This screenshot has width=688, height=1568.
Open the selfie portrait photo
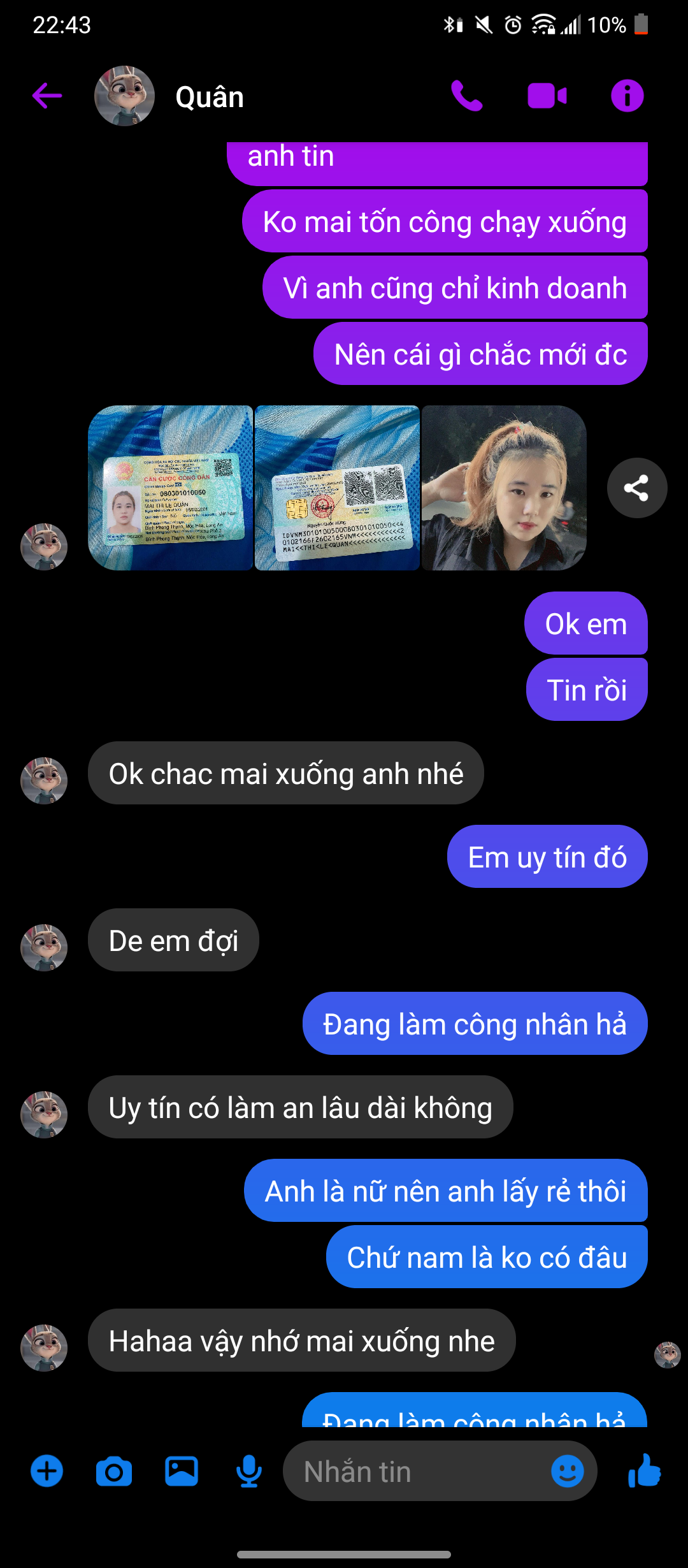[x=504, y=488]
